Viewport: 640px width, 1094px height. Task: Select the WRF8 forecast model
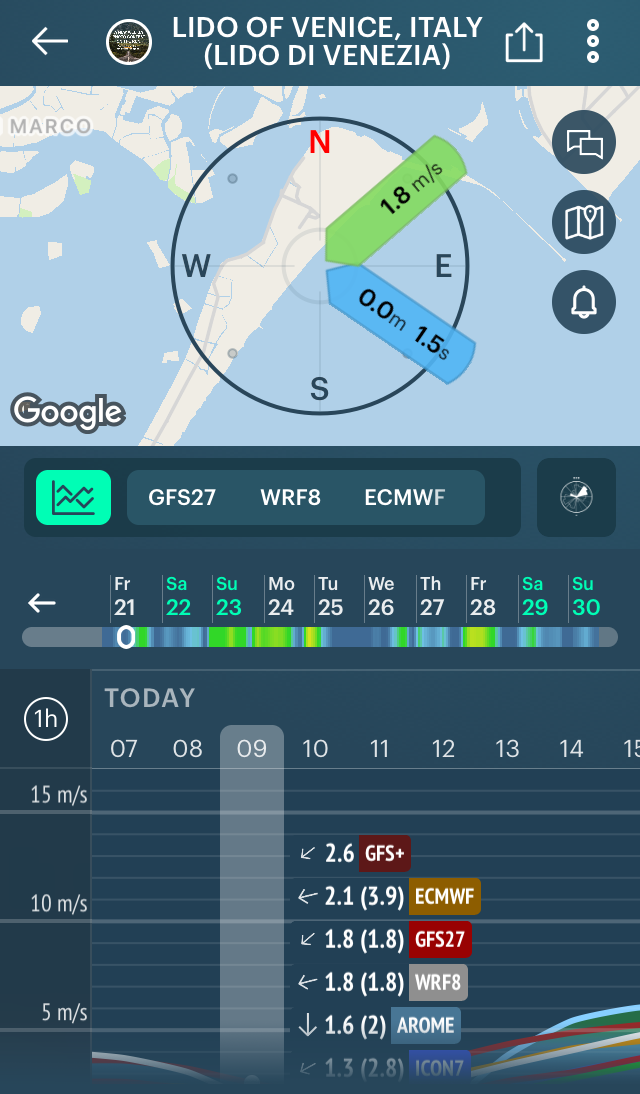290,497
